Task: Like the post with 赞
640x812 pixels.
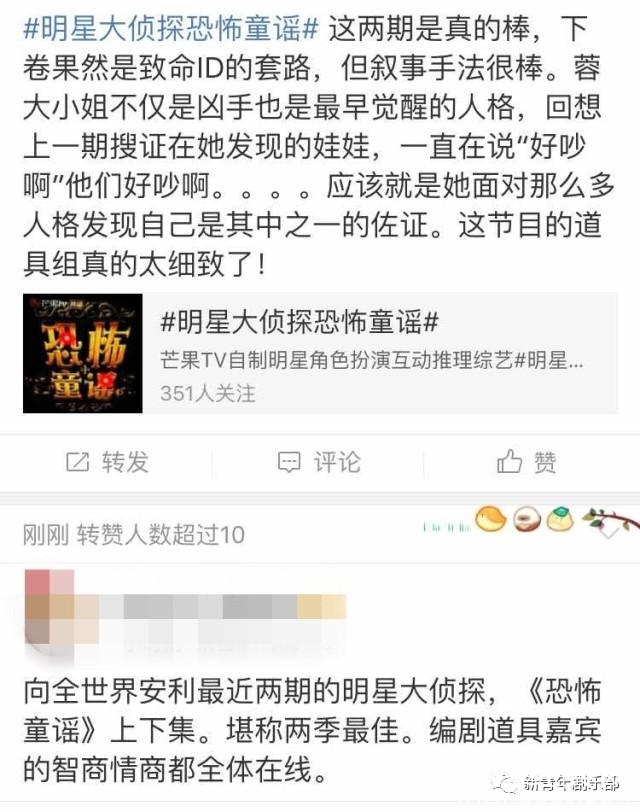Action: point(528,462)
